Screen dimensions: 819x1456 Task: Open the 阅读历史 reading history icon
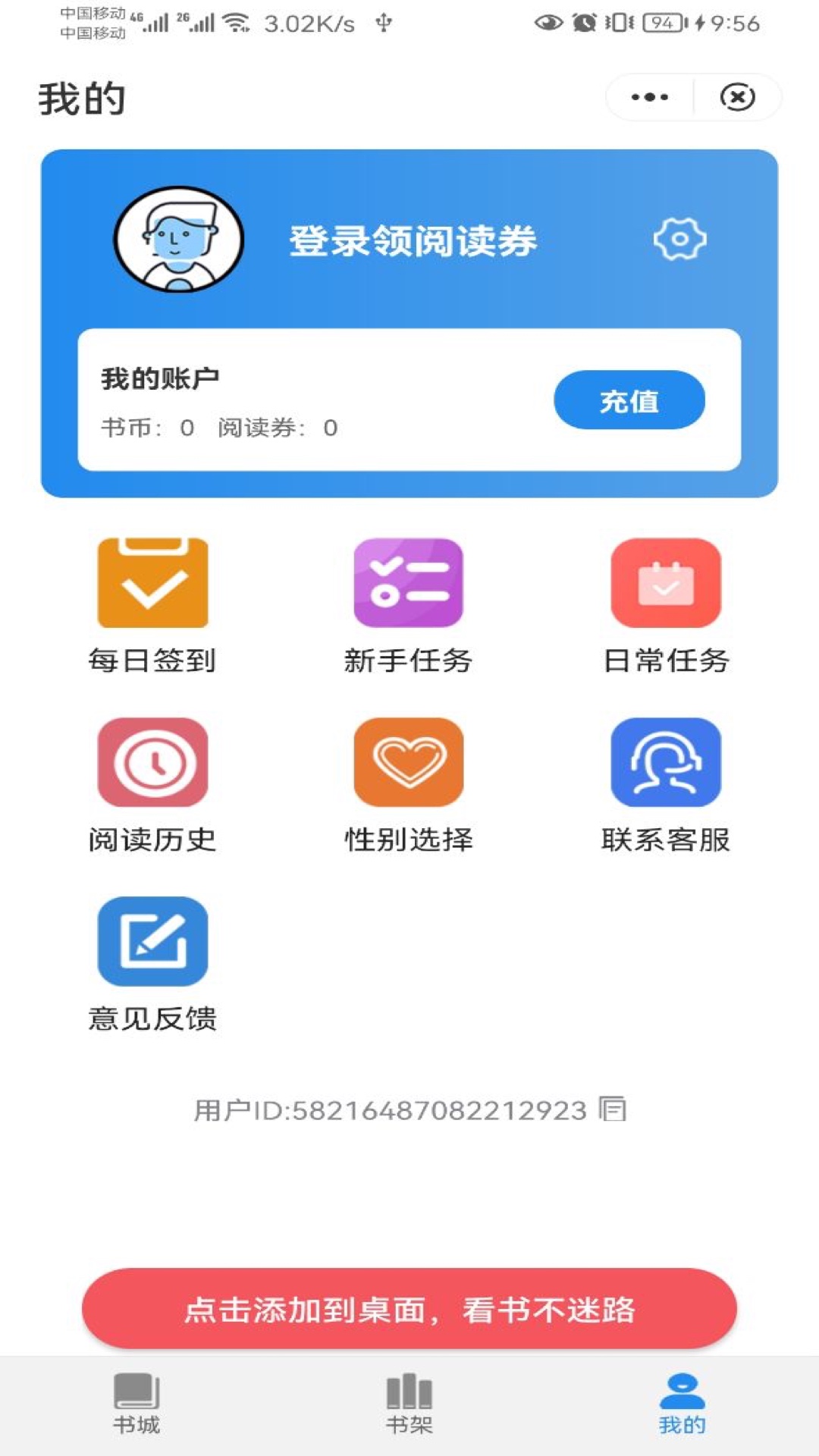[x=152, y=762]
